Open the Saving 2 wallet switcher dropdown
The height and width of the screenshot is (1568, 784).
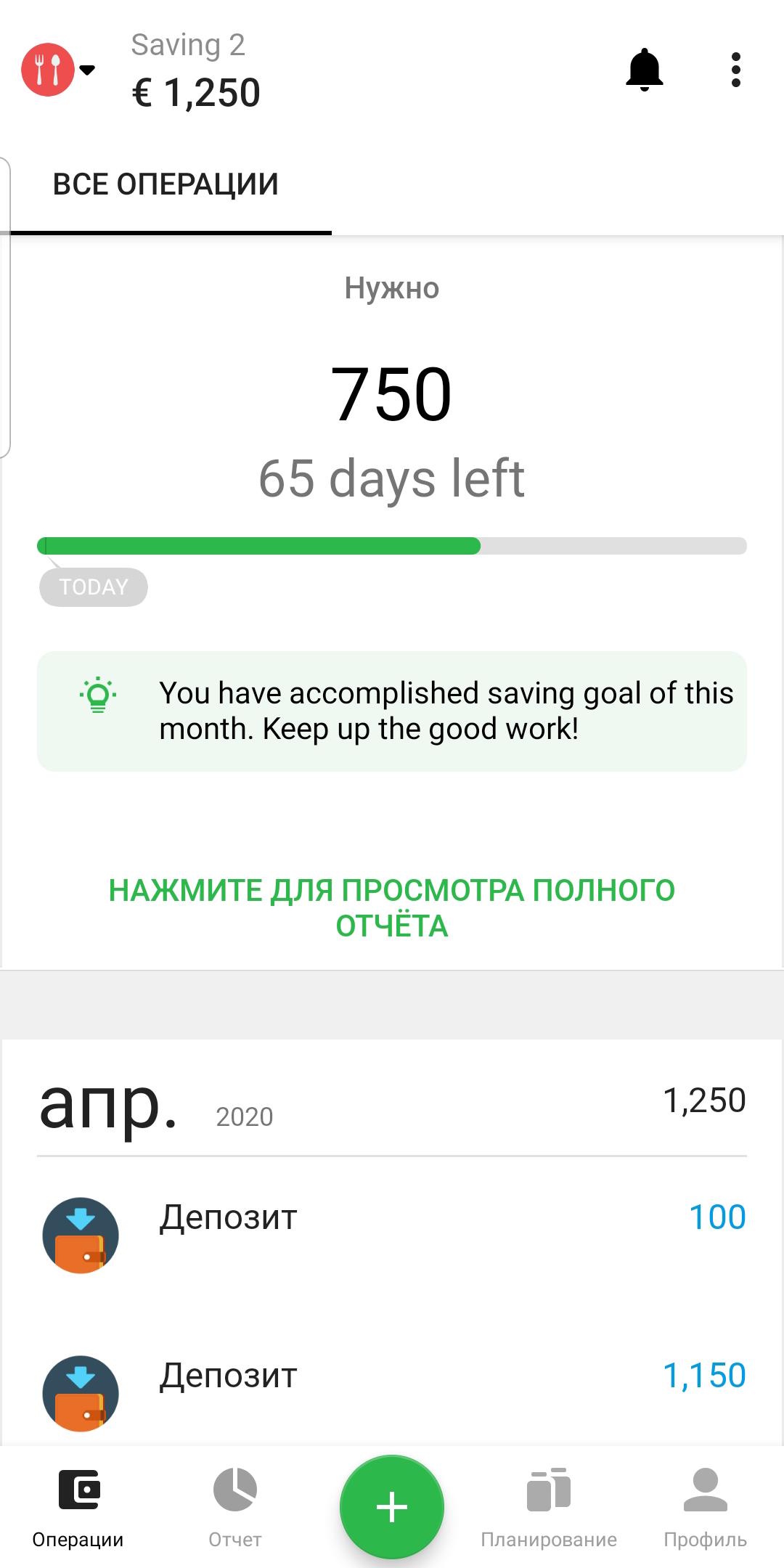click(60, 70)
